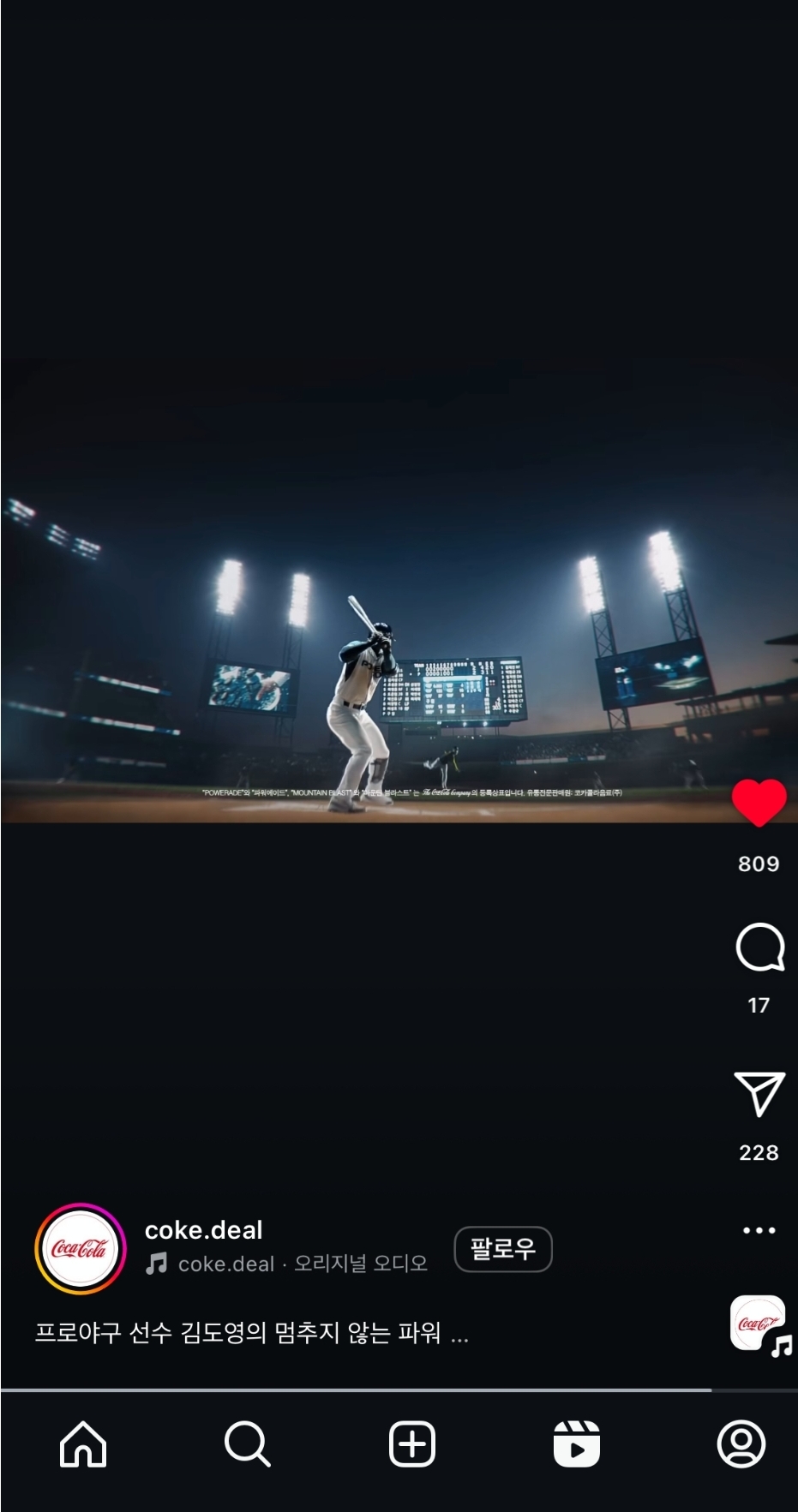The image size is (798, 1512).
Task: Create a new post with the plus tab
Action: (x=412, y=1444)
